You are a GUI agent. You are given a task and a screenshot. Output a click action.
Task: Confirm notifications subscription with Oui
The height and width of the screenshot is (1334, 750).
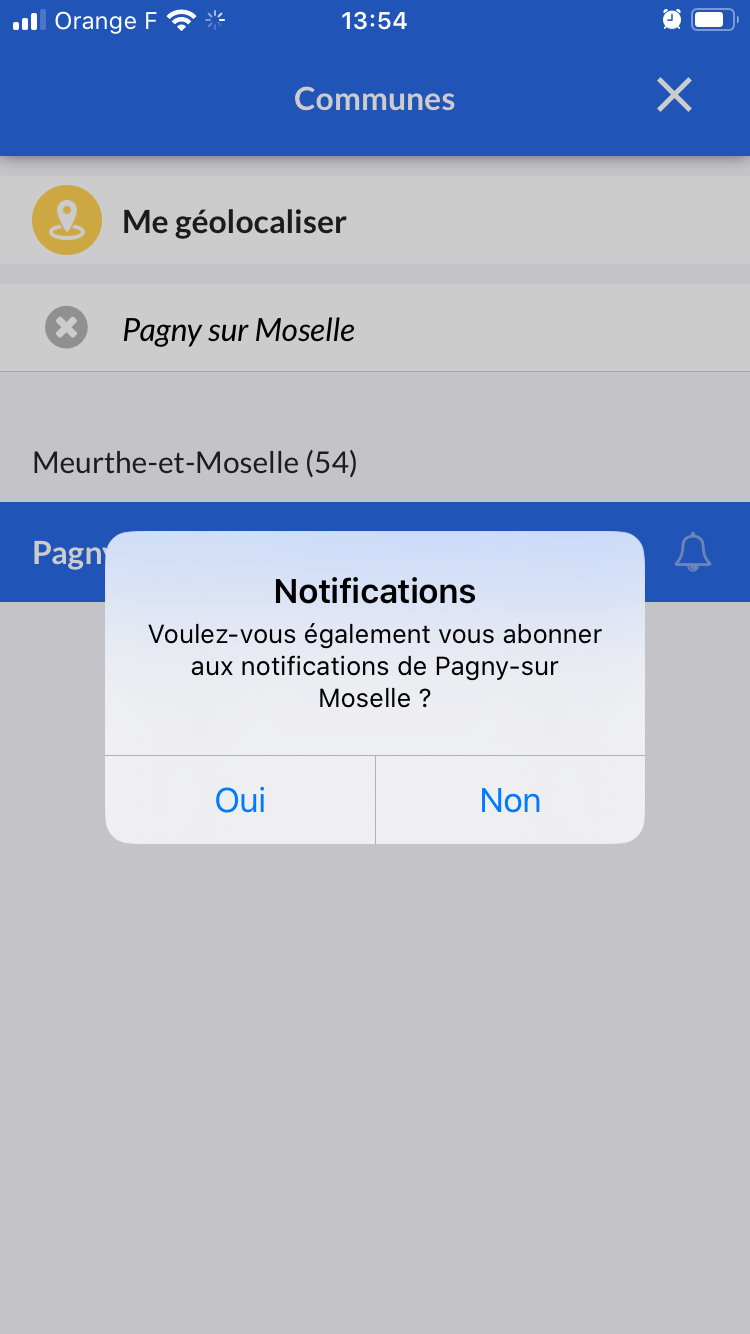point(240,800)
